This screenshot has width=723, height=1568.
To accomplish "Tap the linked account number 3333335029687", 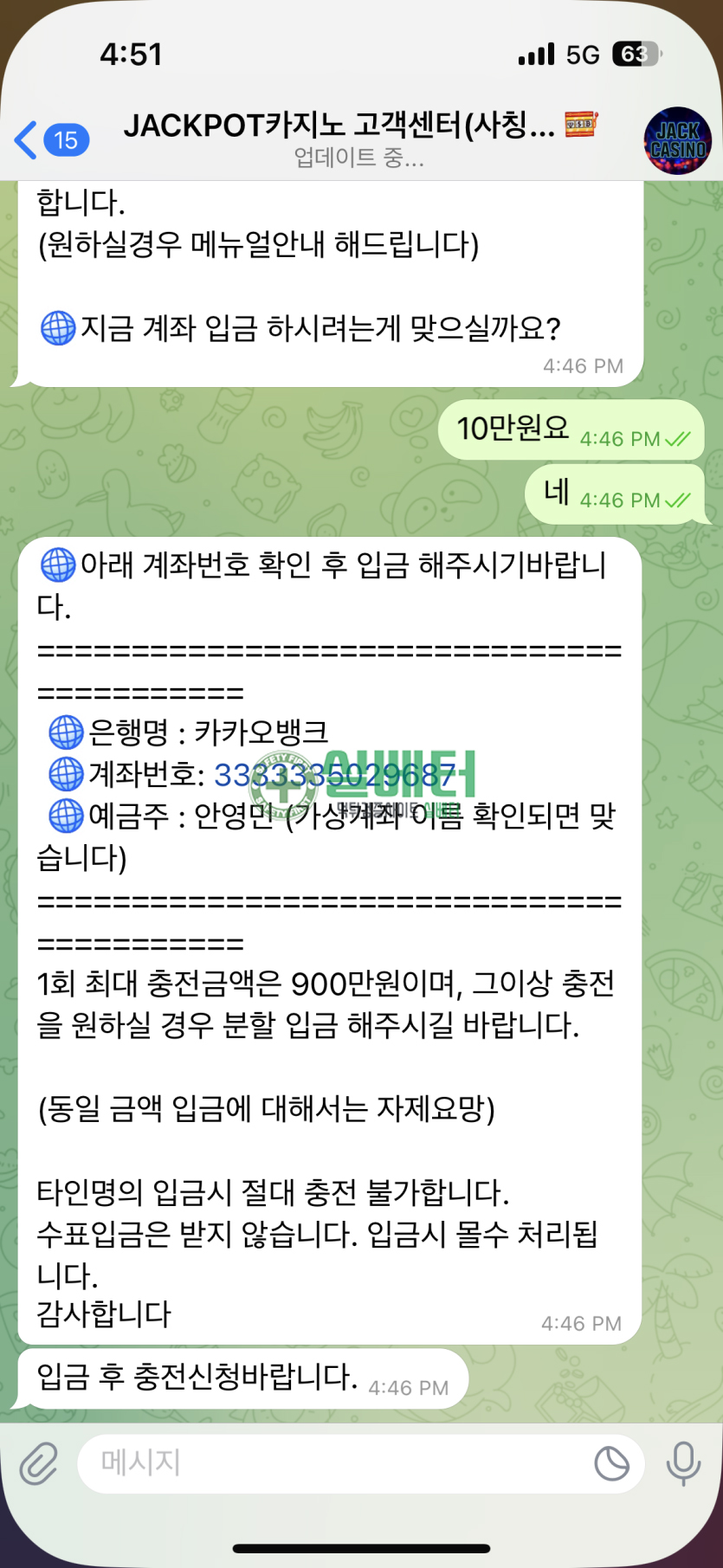I will [x=334, y=775].
